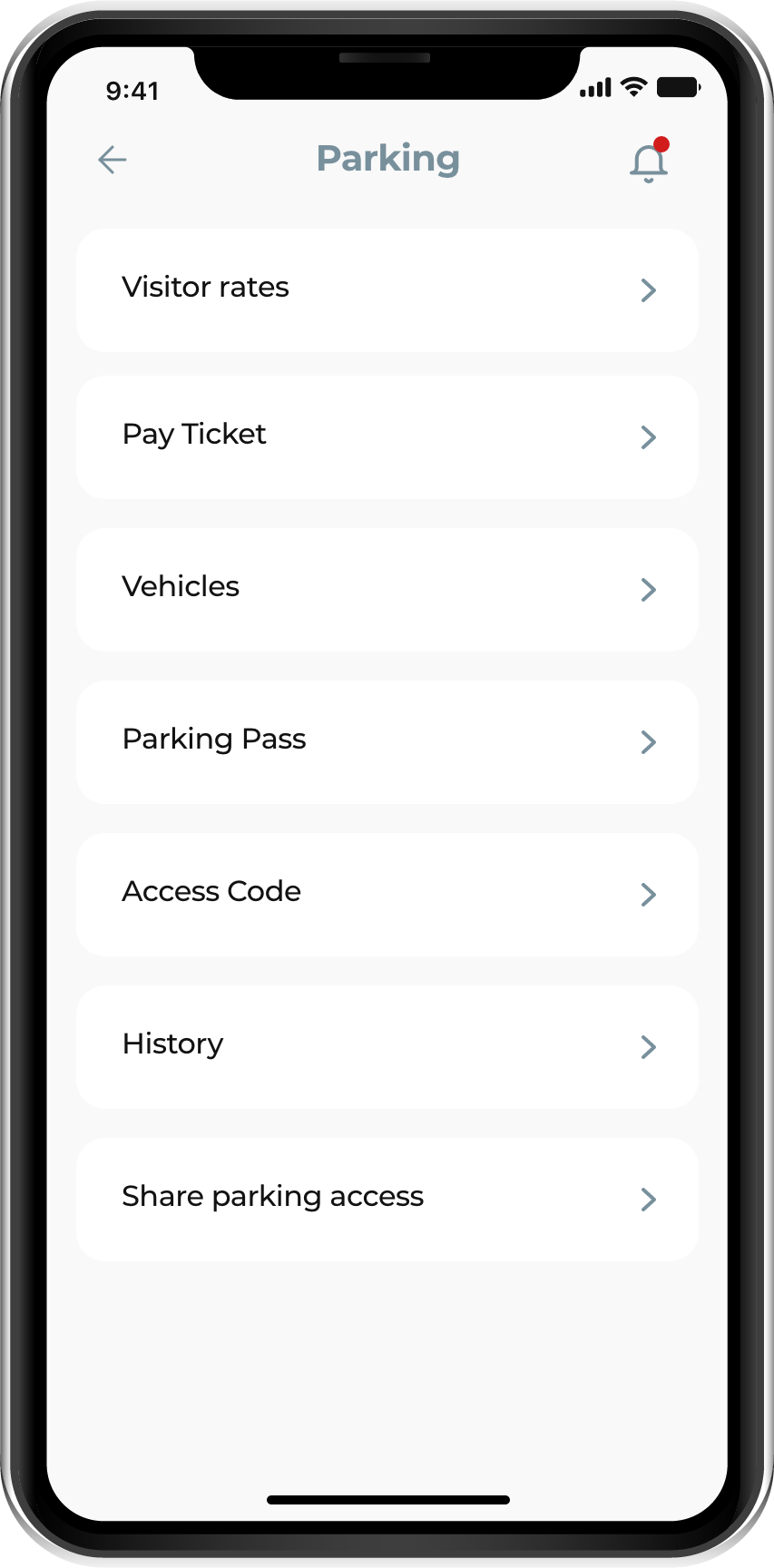Tap the red badge on the notification bell

point(661,143)
